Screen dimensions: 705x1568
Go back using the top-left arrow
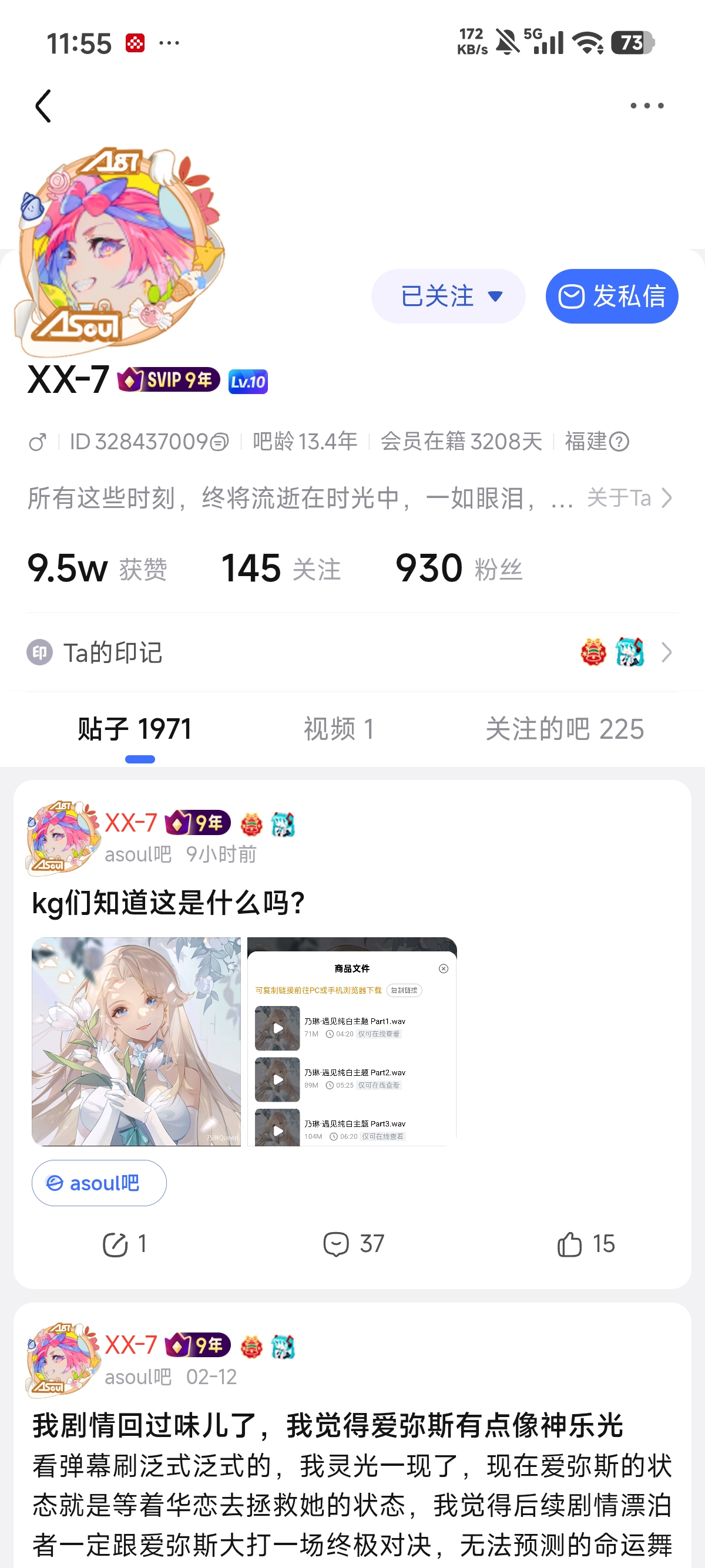pyautogui.click(x=43, y=106)
